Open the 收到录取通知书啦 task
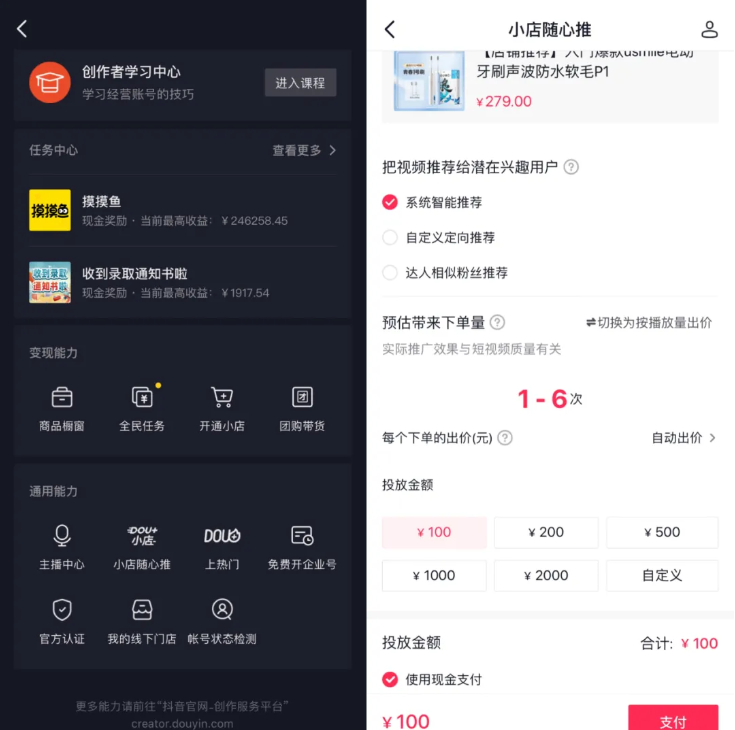Screen dimensions: 735x730 pyautogui.click(x=183, y=282)
